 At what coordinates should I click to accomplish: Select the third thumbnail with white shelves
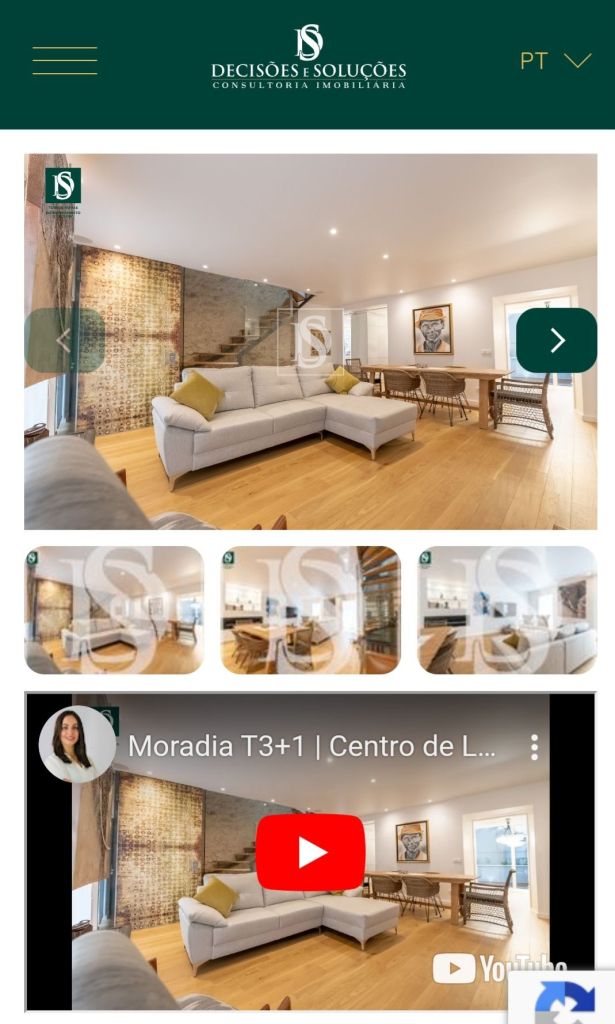coord(506,609)
